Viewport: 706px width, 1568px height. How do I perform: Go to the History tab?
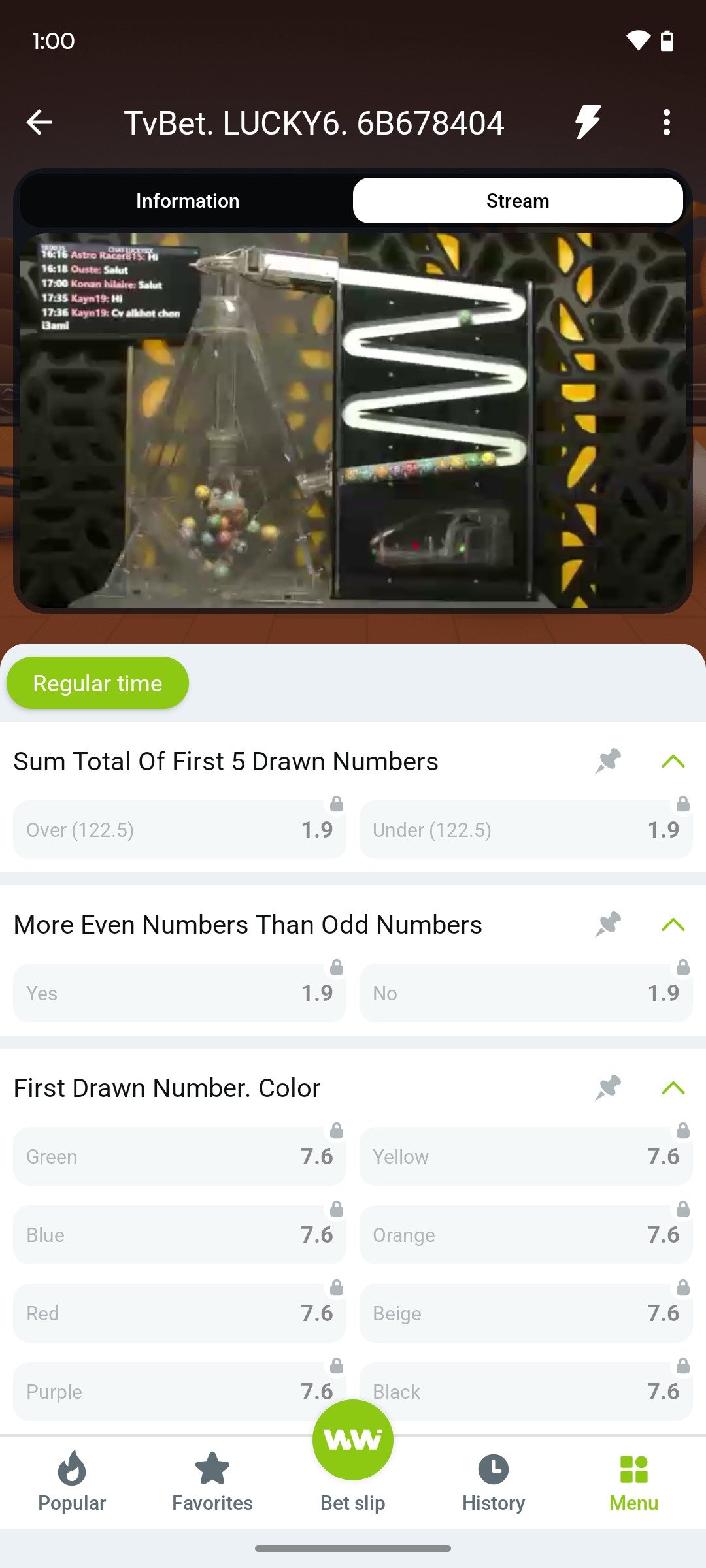[494, 1483]
